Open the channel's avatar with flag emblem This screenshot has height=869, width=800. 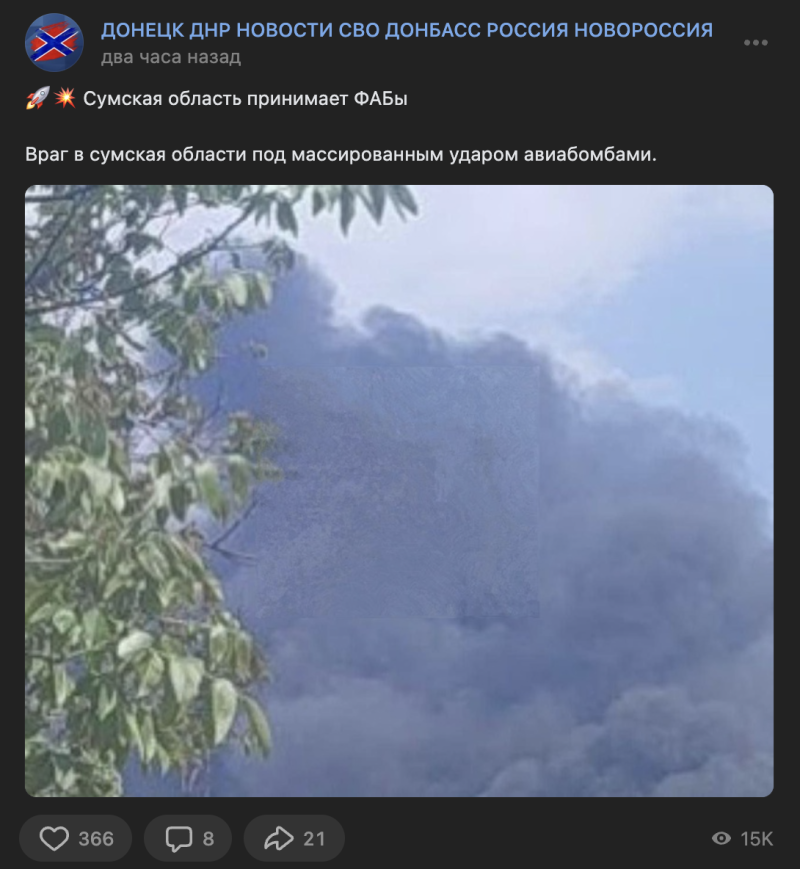54,43
